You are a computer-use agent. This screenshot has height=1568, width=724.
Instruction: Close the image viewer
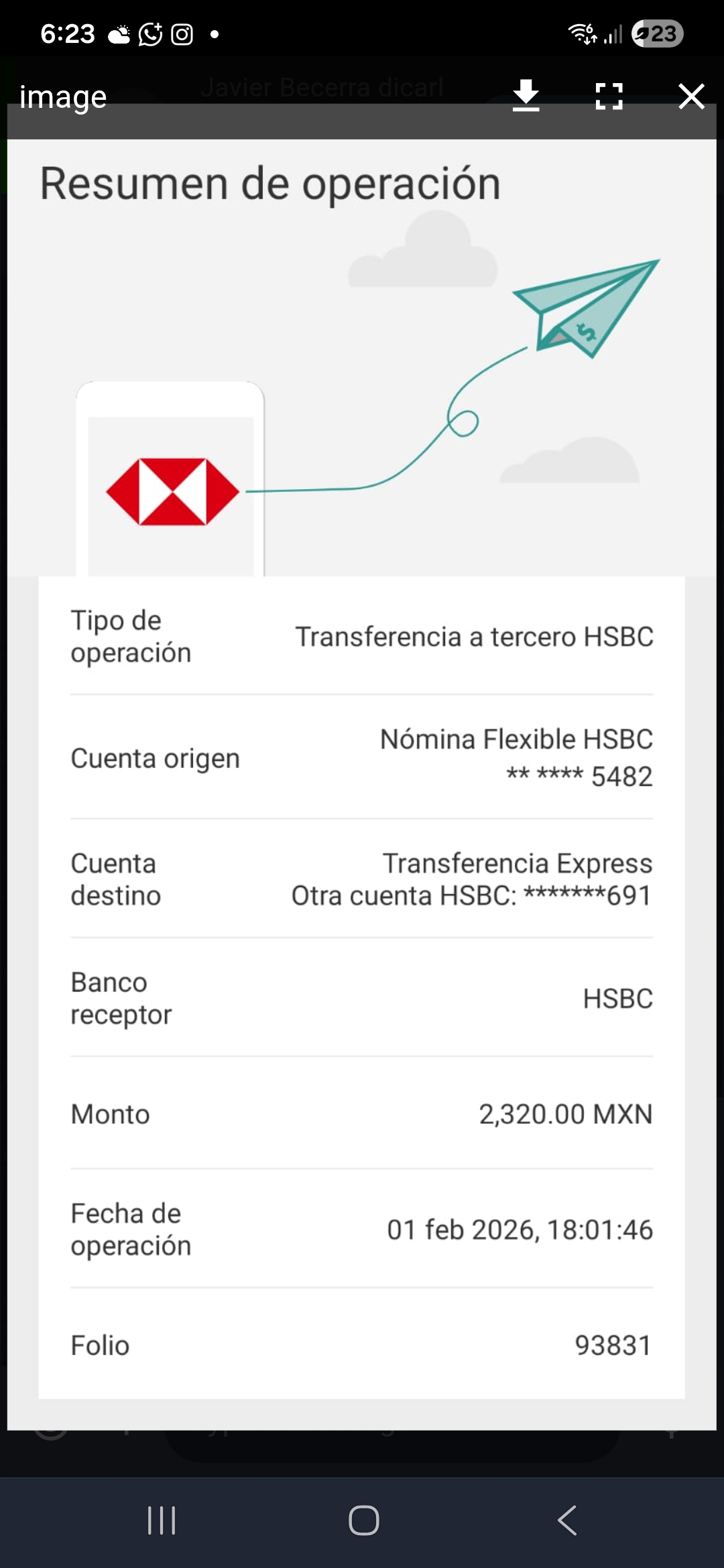(x=691, y=96)
